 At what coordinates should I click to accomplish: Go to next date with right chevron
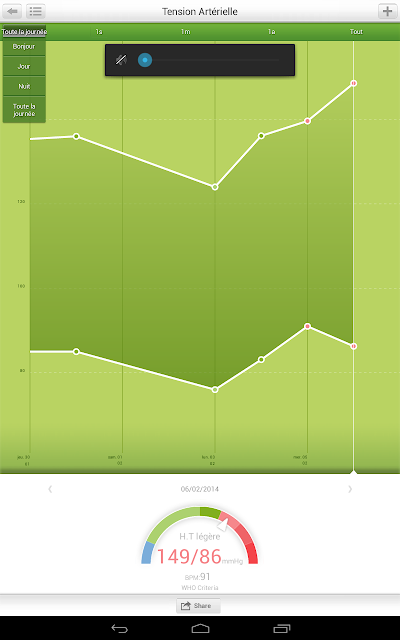coord(350,489)
